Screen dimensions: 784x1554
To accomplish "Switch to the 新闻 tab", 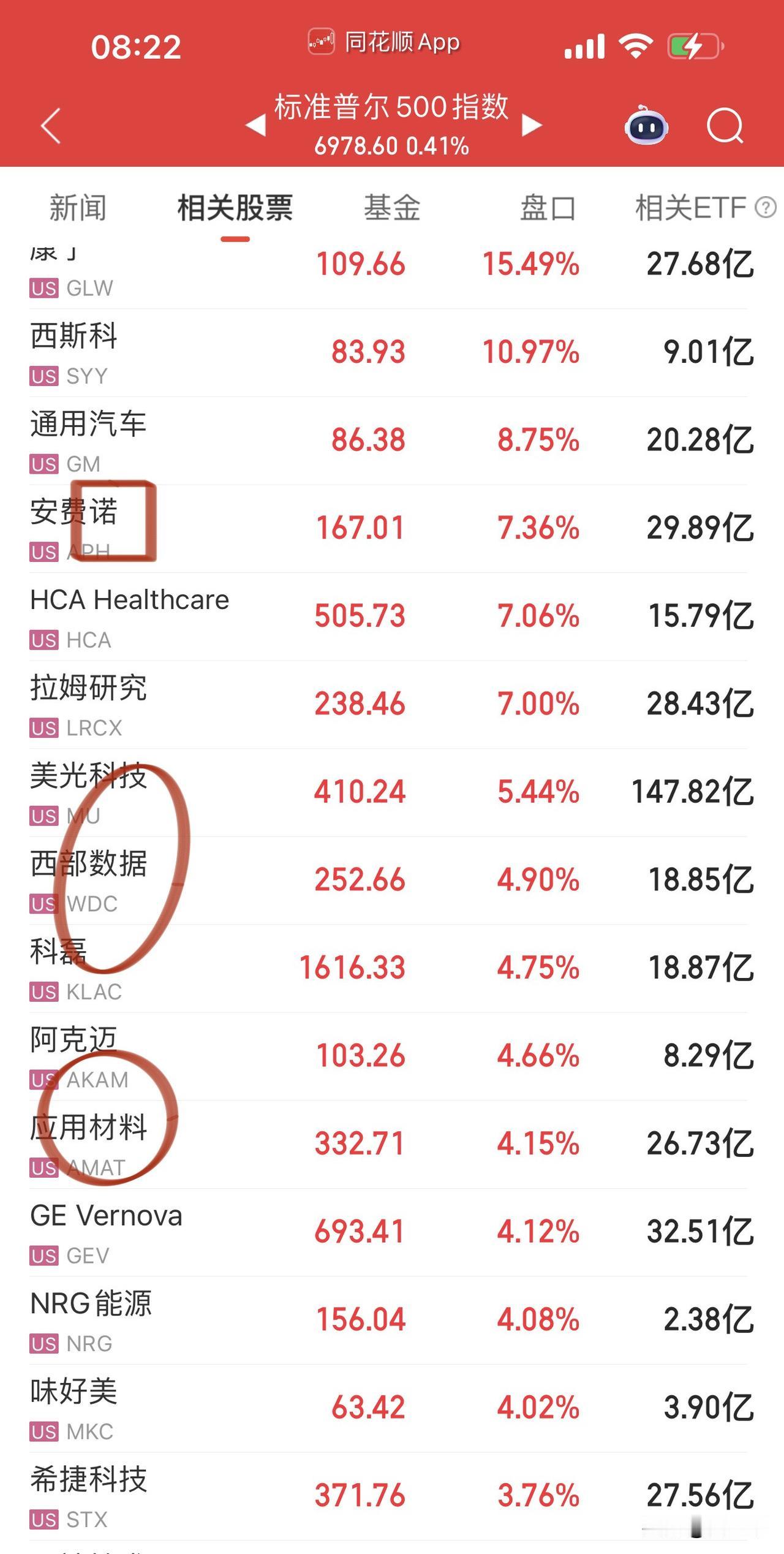I will tap(78, 208).
